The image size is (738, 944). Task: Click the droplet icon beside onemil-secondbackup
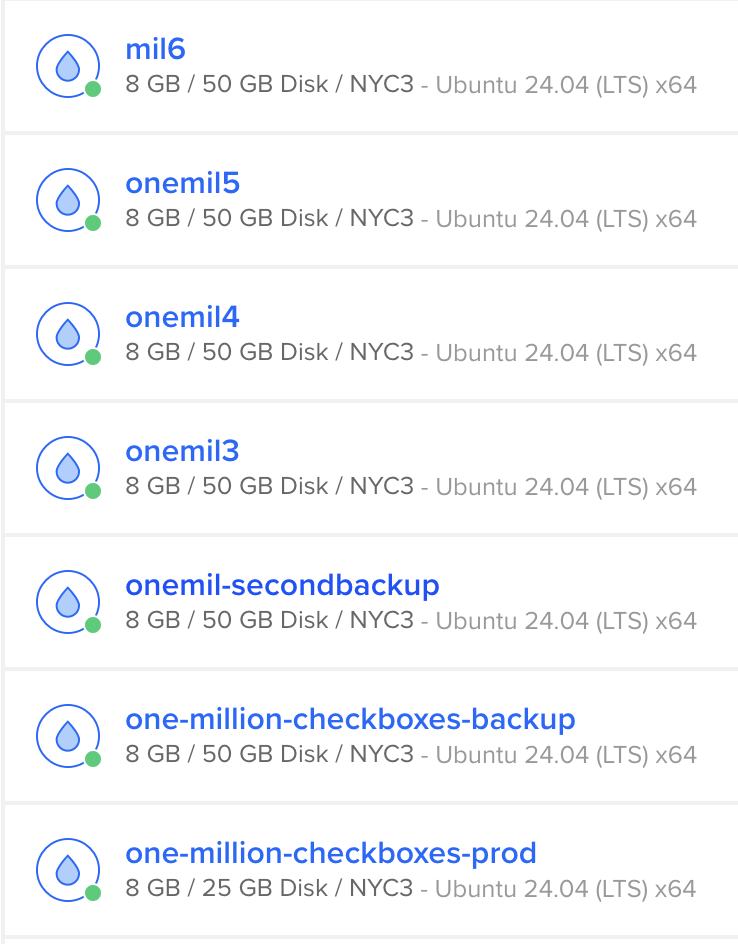pos(68,602)
